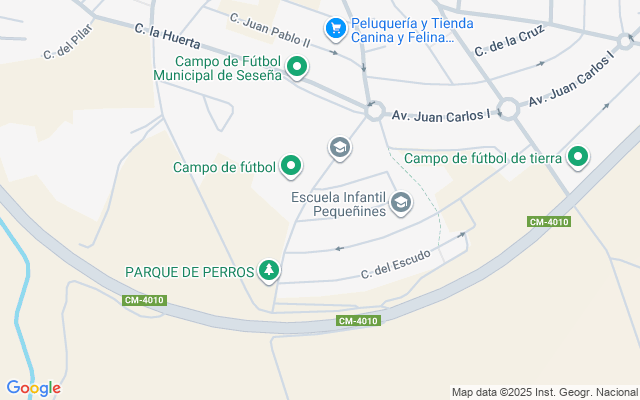Select the Campo de fútbol de tierra marker
640x400 pixels.
pyautogui.click(x=578, y=157)
